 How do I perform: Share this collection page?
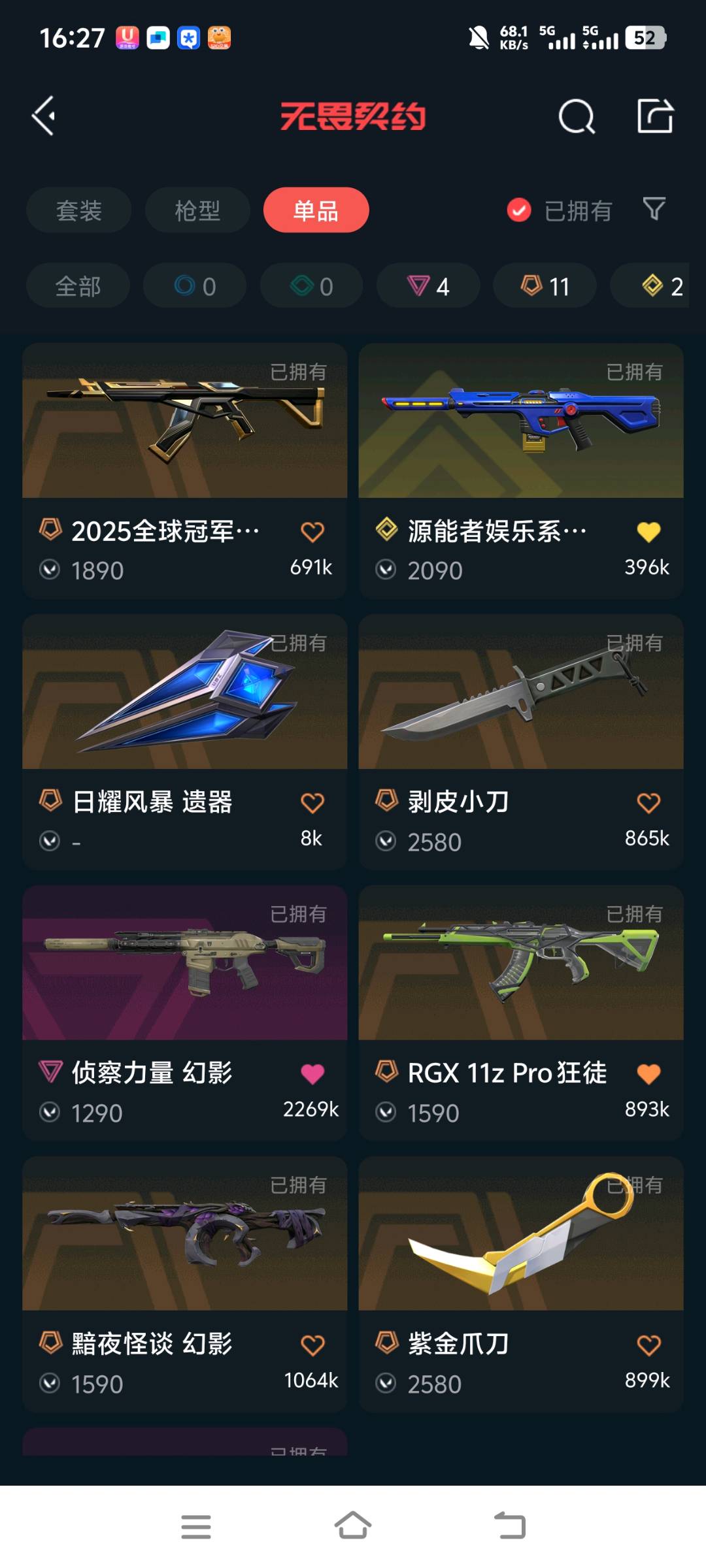[x=655, y=116]
